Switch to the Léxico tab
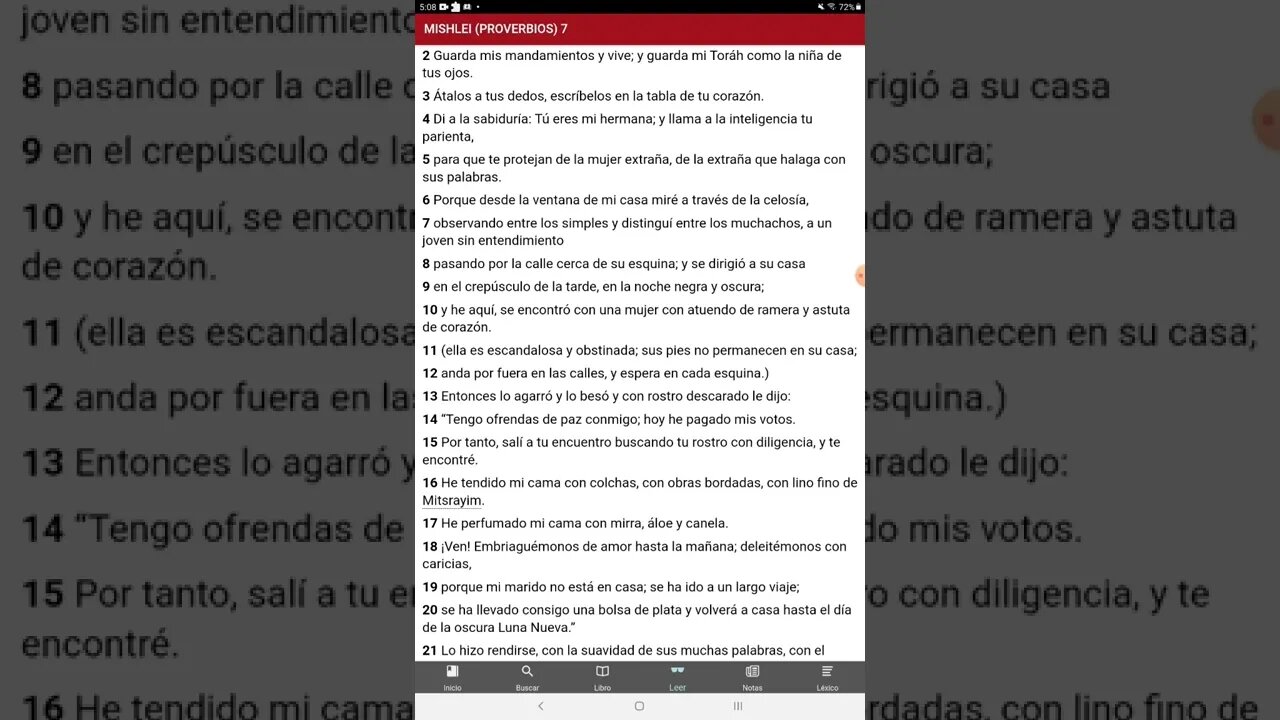 click(x=827, y=677)
